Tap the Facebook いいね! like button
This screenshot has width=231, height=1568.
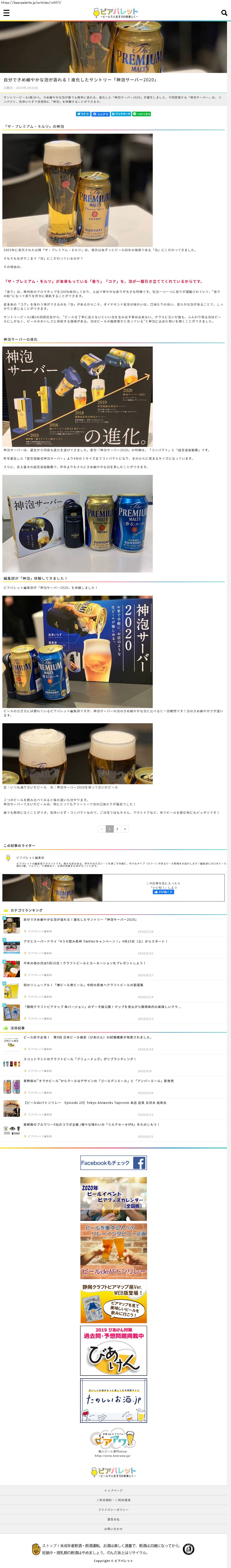(x=163, y=892)
